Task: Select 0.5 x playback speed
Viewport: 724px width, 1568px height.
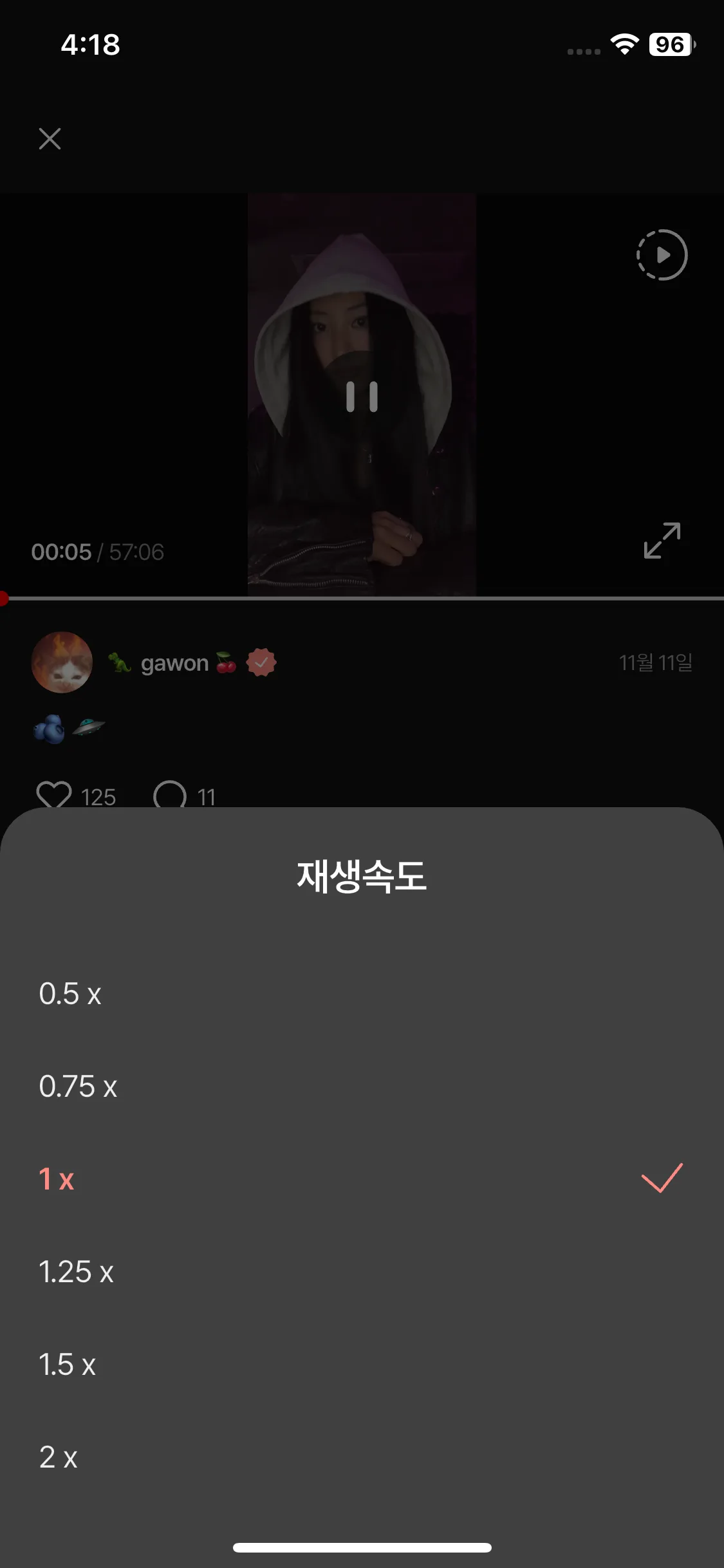Action: pyautogui.click(x=71, y=994)
